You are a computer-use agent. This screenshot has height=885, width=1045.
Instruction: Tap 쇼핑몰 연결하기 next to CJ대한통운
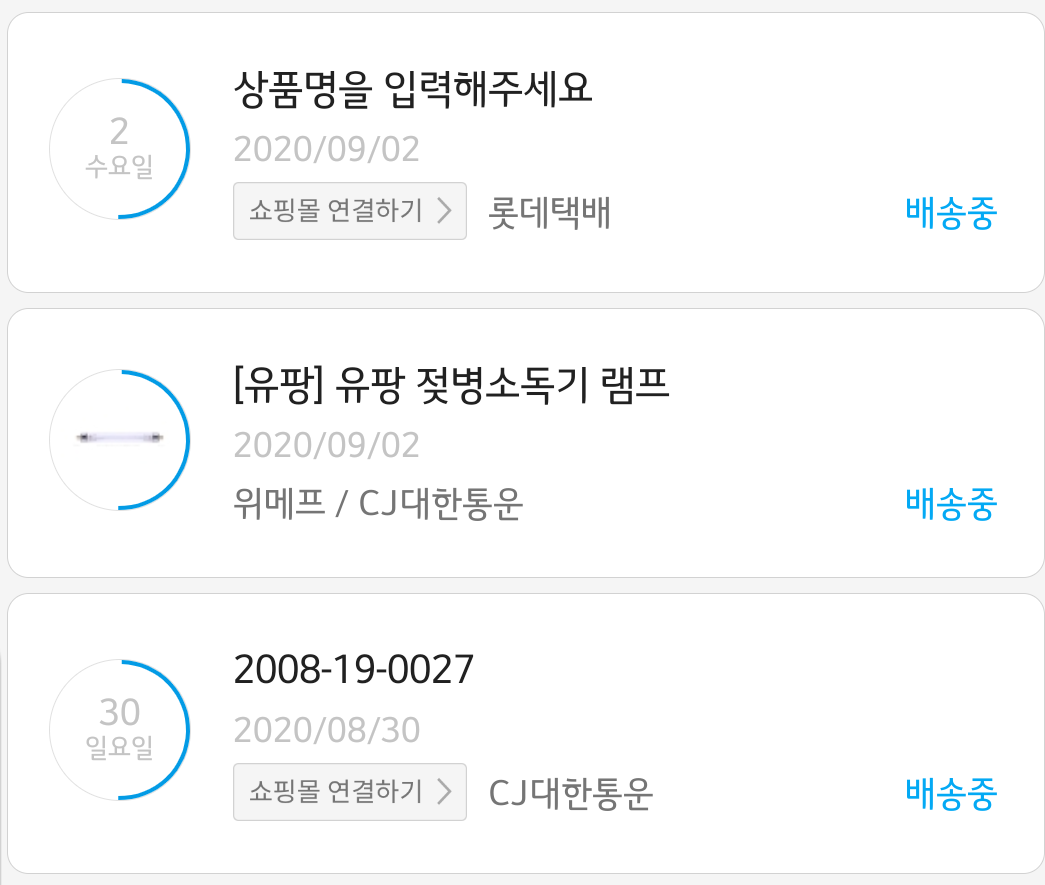[350, 792]
